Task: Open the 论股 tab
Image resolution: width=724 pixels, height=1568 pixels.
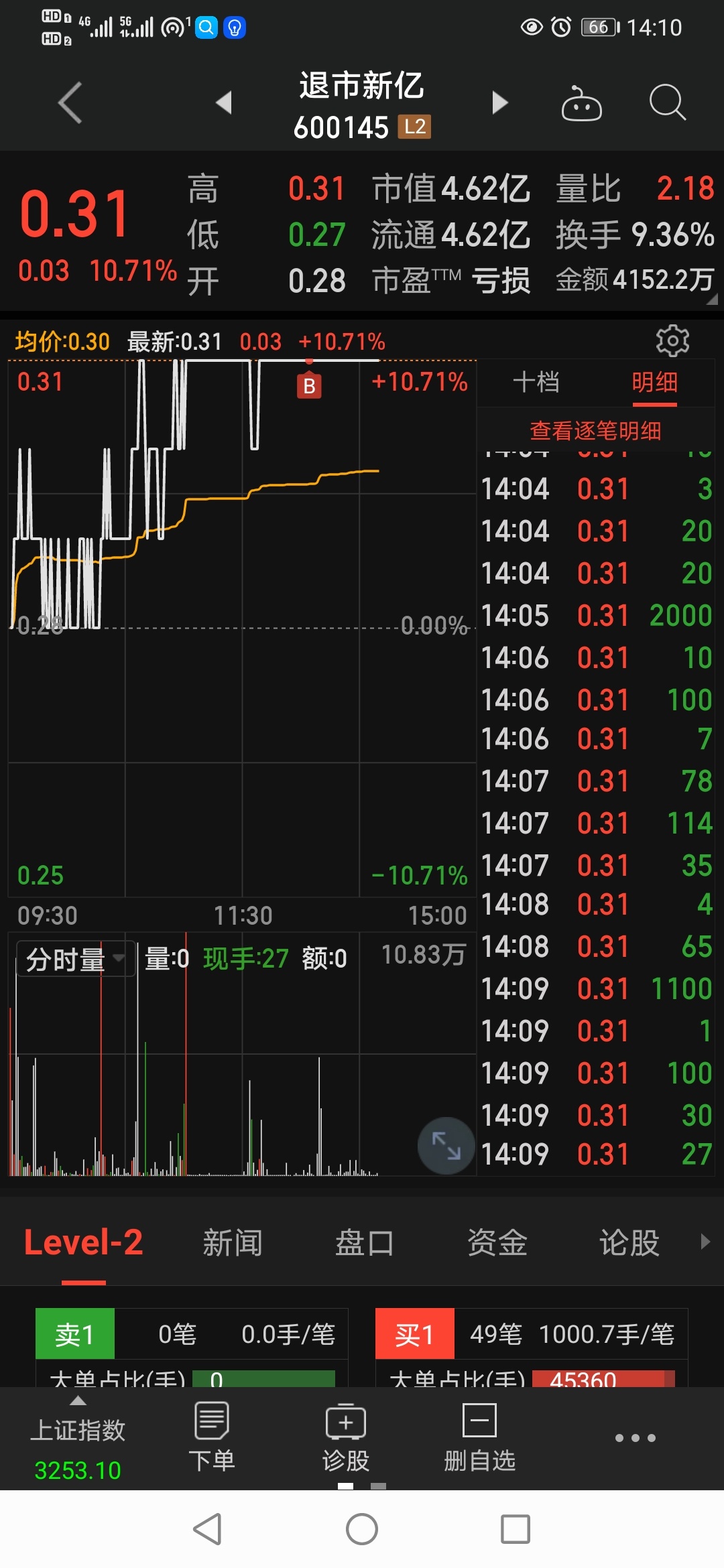Action: [629, 1243]
